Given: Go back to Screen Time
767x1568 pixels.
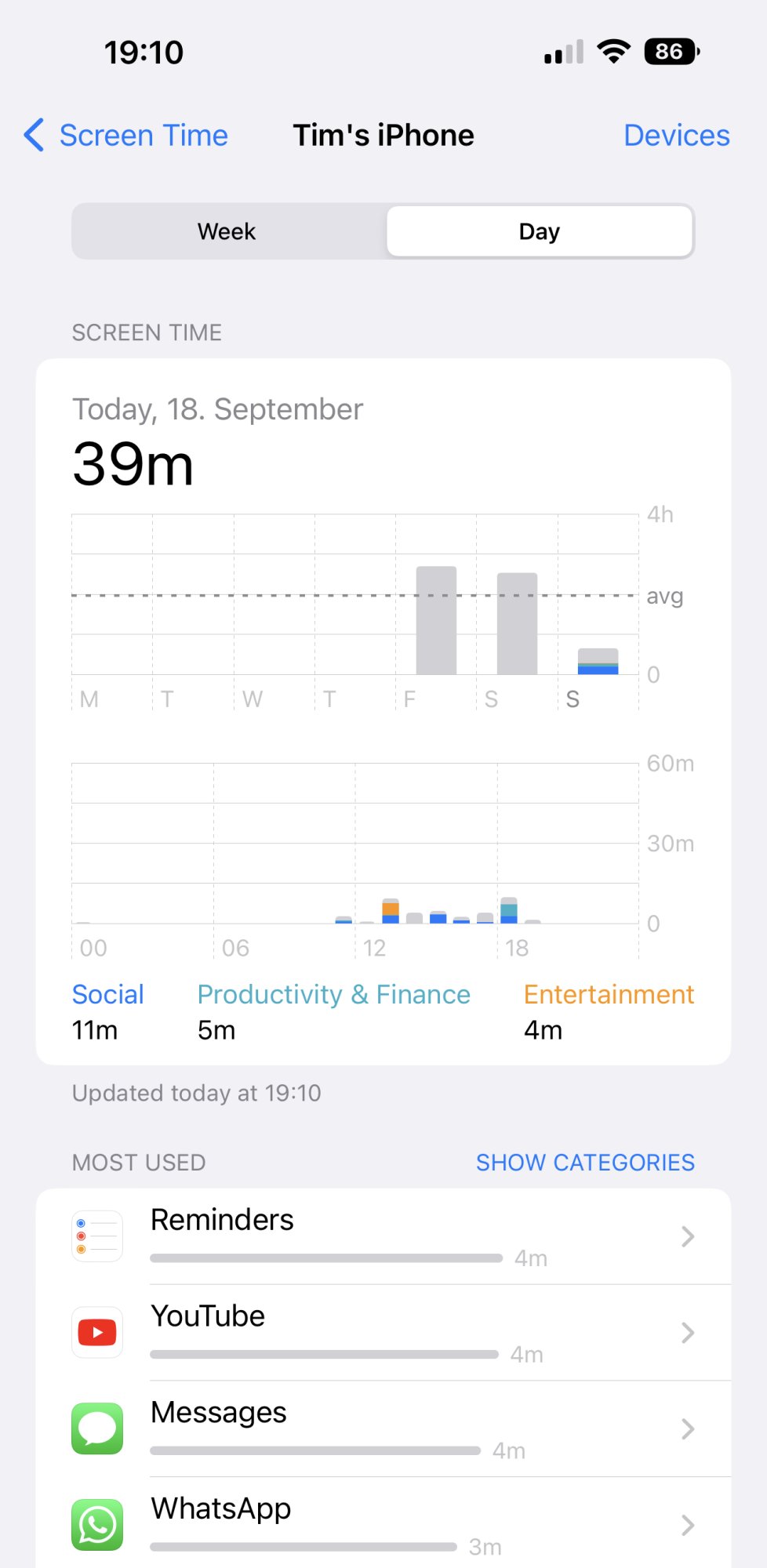Looking at the screenshot, I should (x=127, y=136).
